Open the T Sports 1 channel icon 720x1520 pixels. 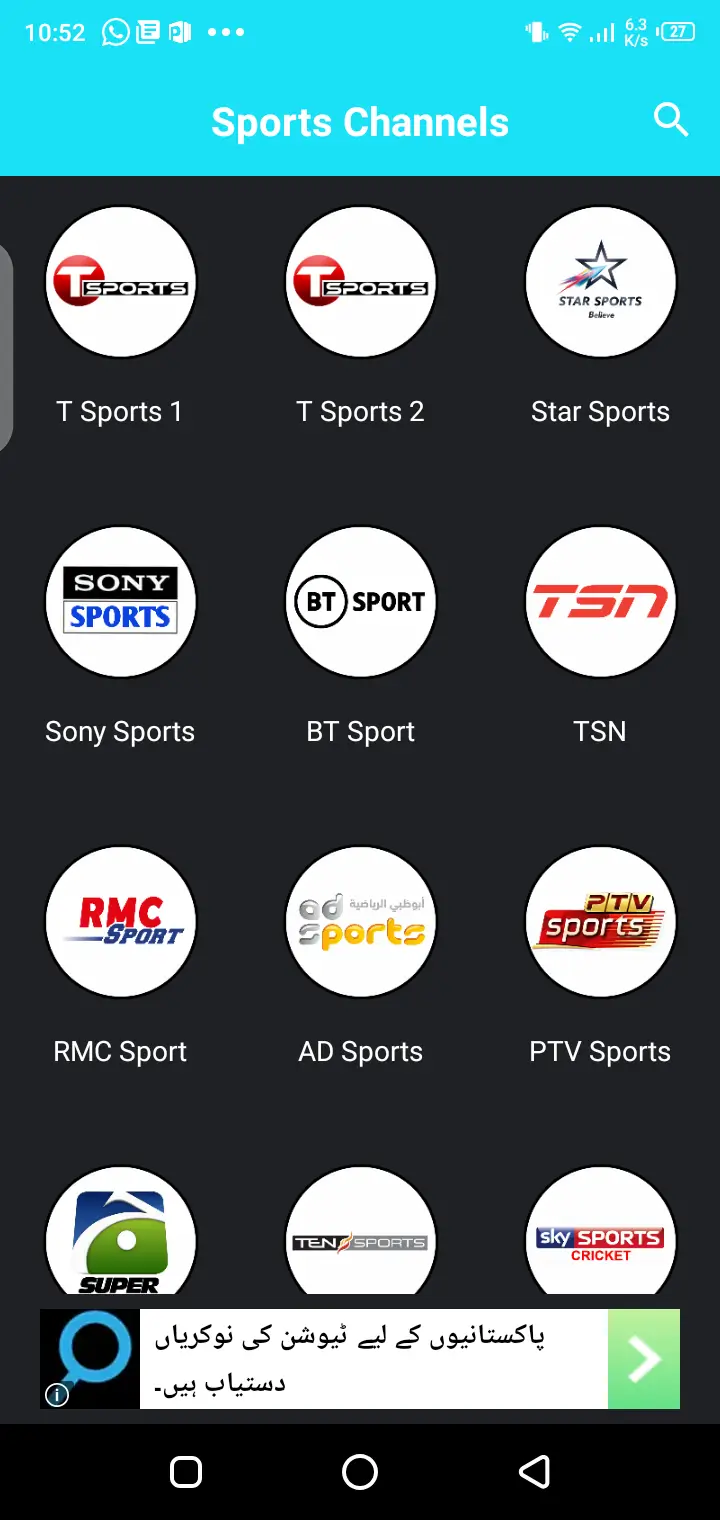coord(120,282)
